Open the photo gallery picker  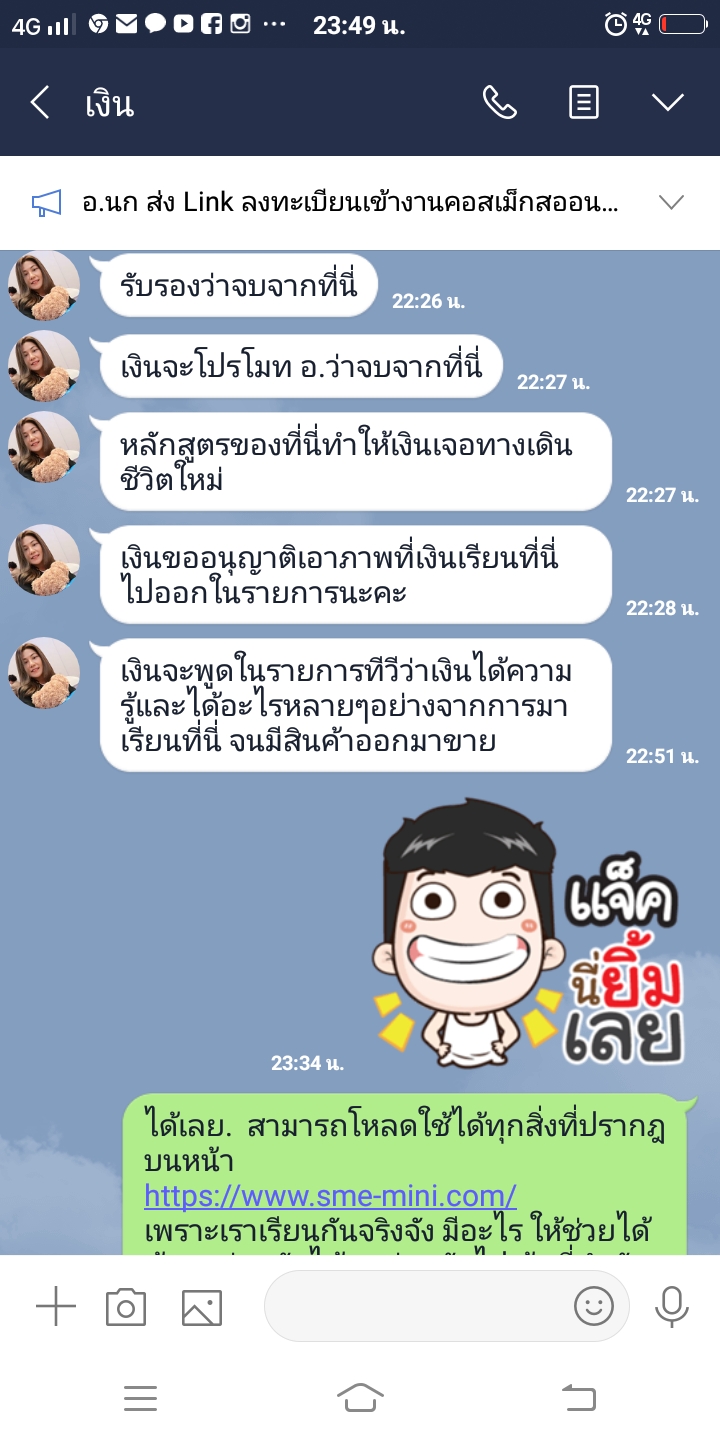point(201,1306)
